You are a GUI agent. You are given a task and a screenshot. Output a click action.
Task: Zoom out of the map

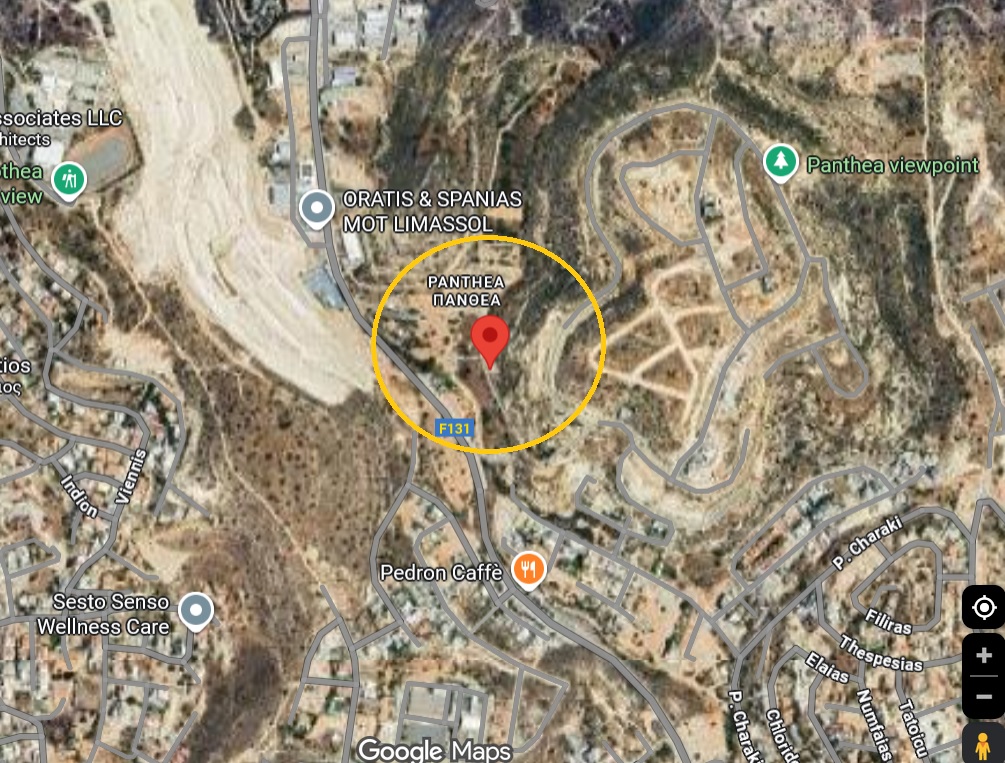(x=983, y=697)
